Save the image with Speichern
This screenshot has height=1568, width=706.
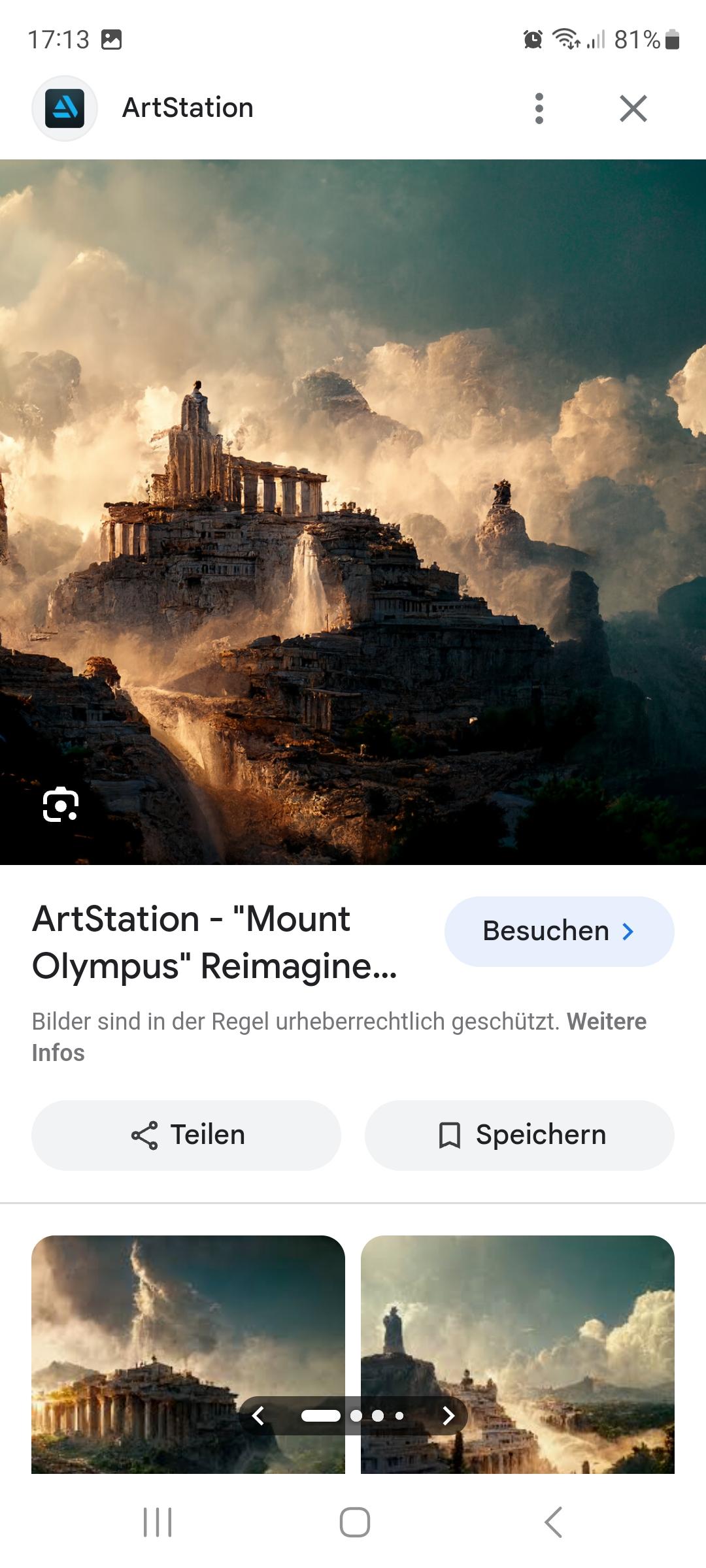pyautogui.click(x=520, y=1135)
